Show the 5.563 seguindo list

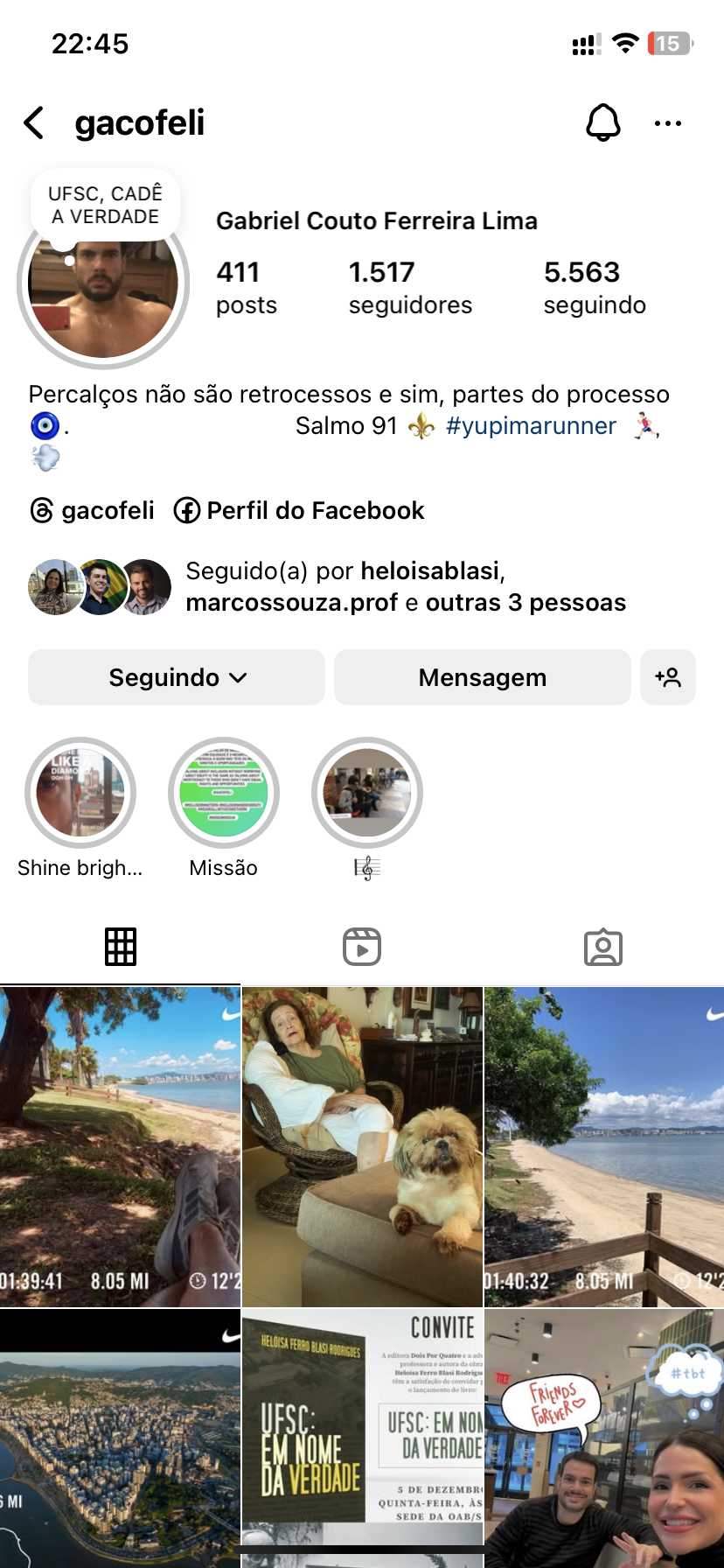(x=595, y=288)
